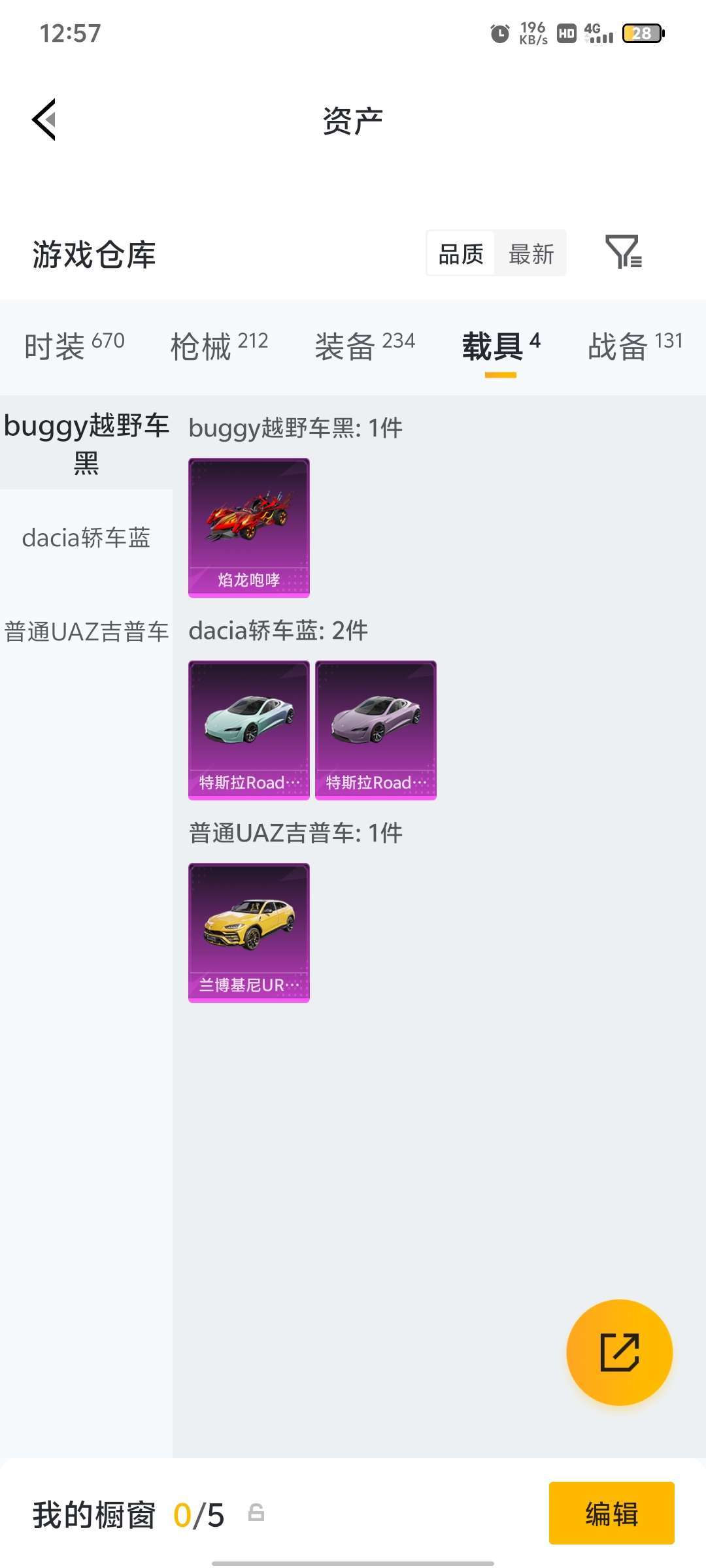Select buggy越野车黑 in the side list
The image size is (706, 1568).
86,443
